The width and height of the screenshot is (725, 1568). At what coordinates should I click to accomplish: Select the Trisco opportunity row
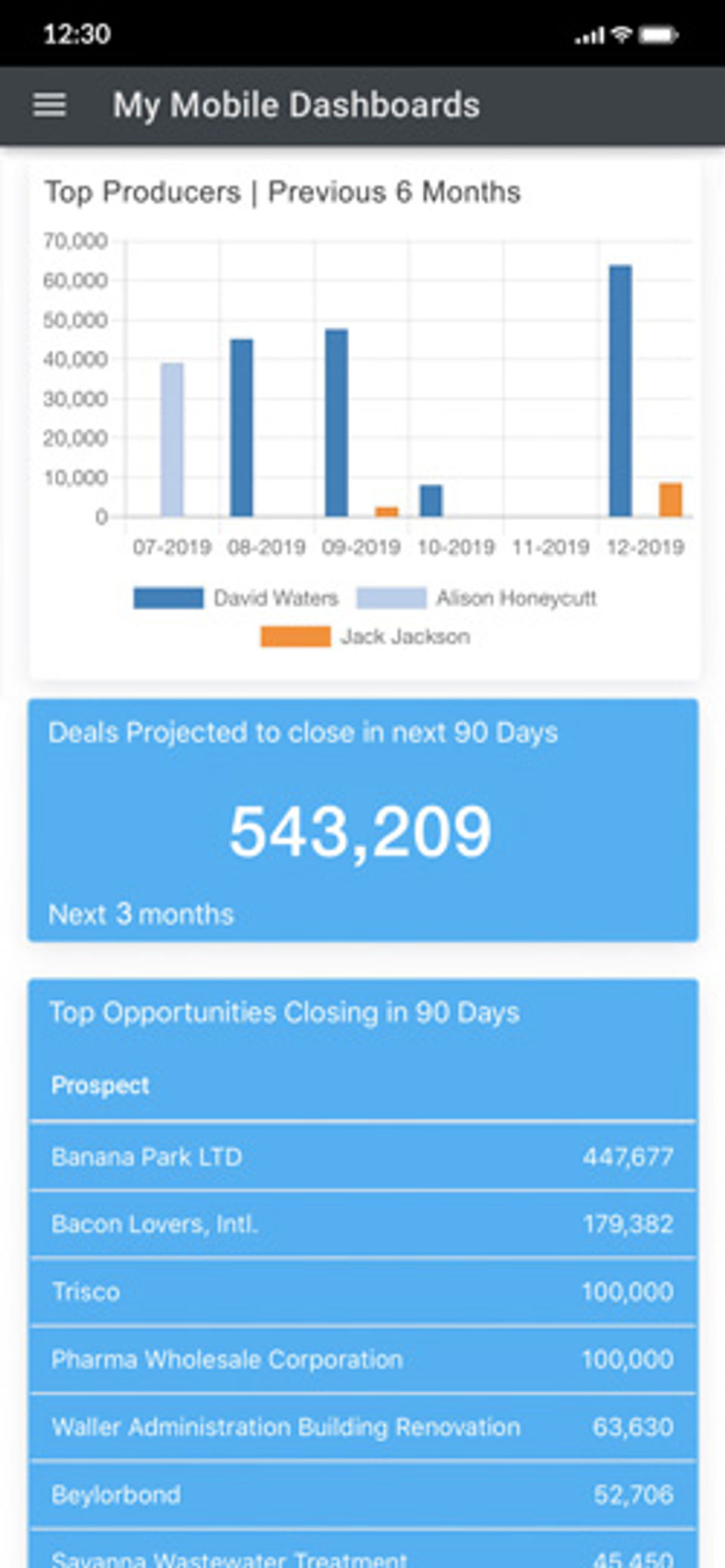[x=362, y=1292]
